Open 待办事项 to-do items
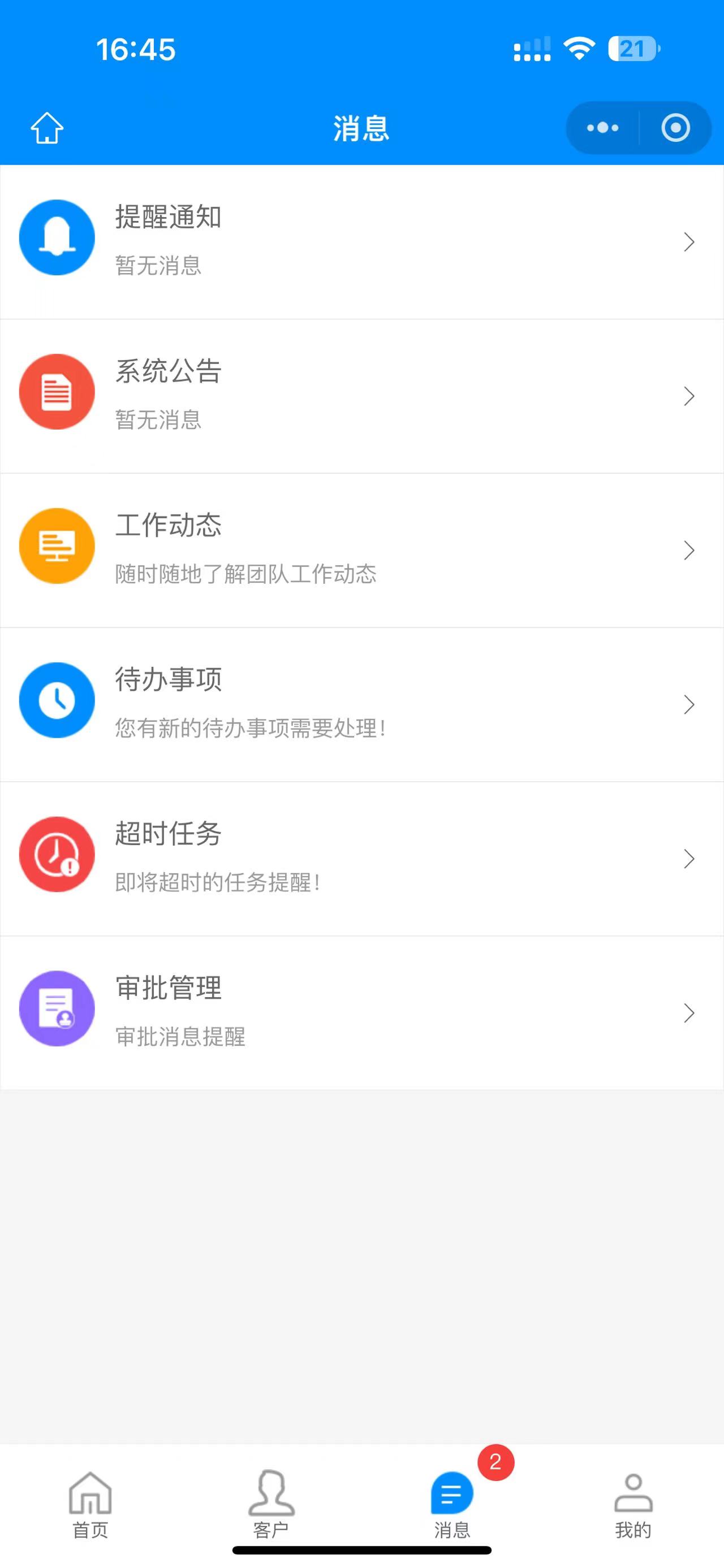724x1568 pixels. point(361,704)
